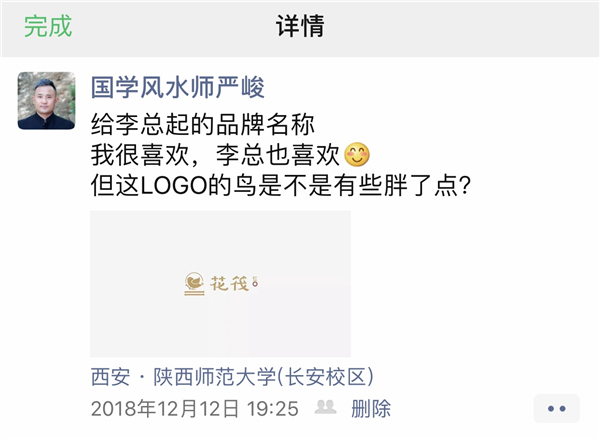Tap 完成 to close the detail view
600x440 pixels.
48,27
